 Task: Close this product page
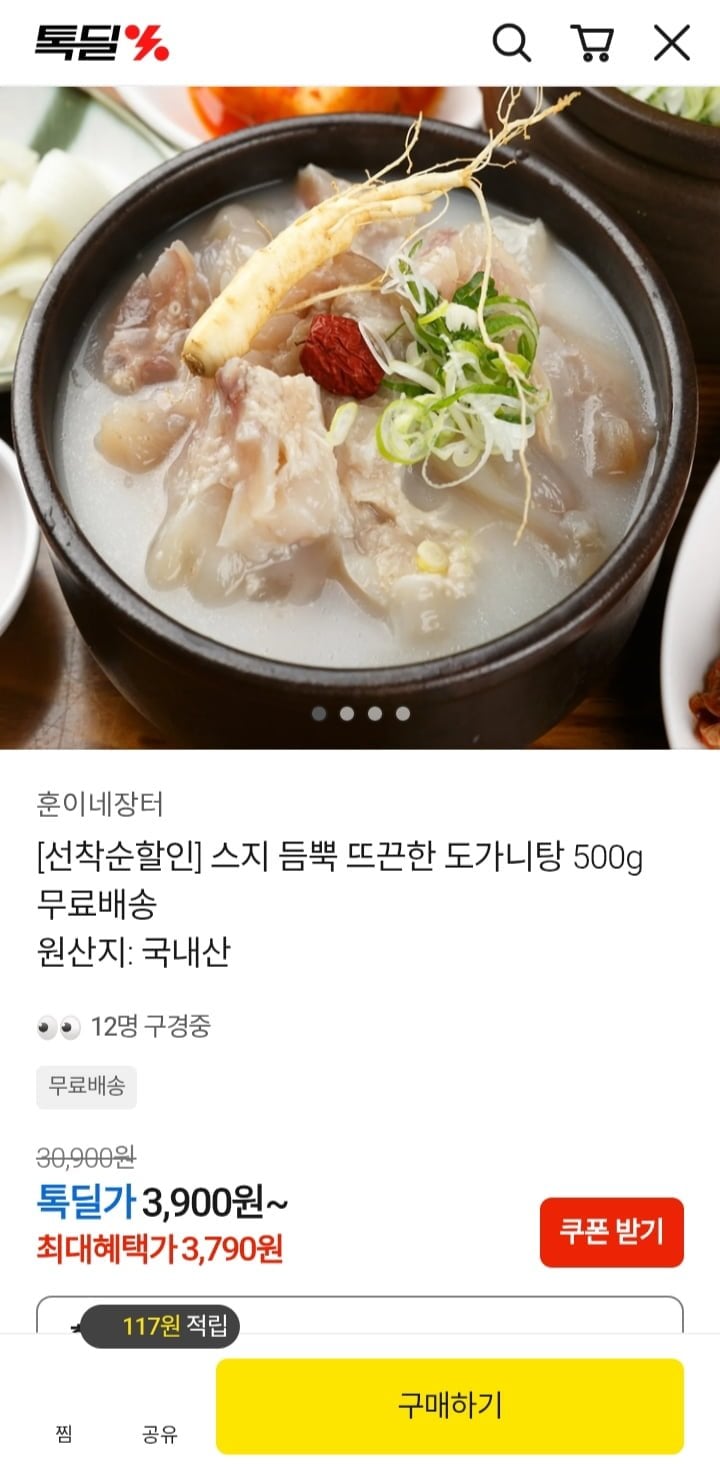pos(672,43)
